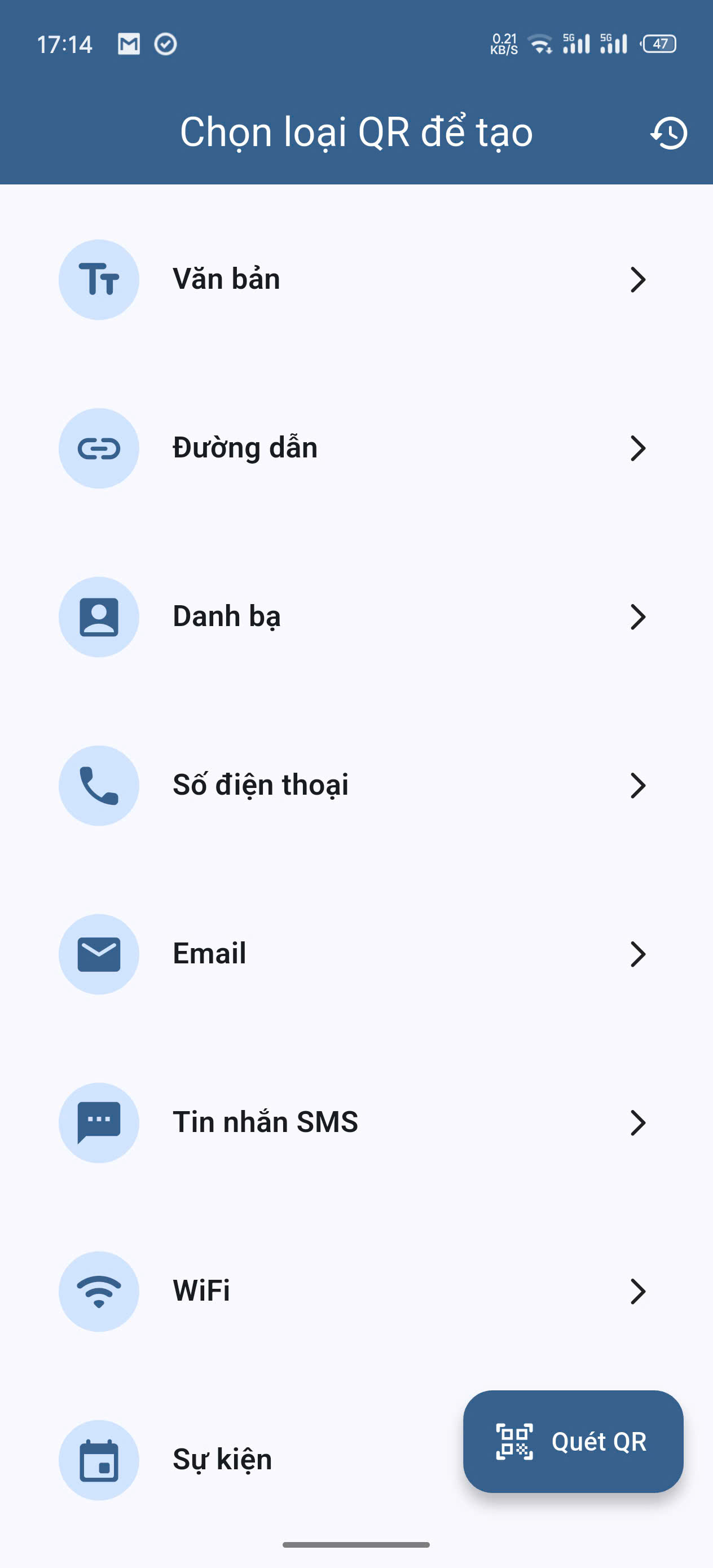Open the Danh bạ row chevron
This screenshot has height=1568, width=713.
click(x=638, y=616)
